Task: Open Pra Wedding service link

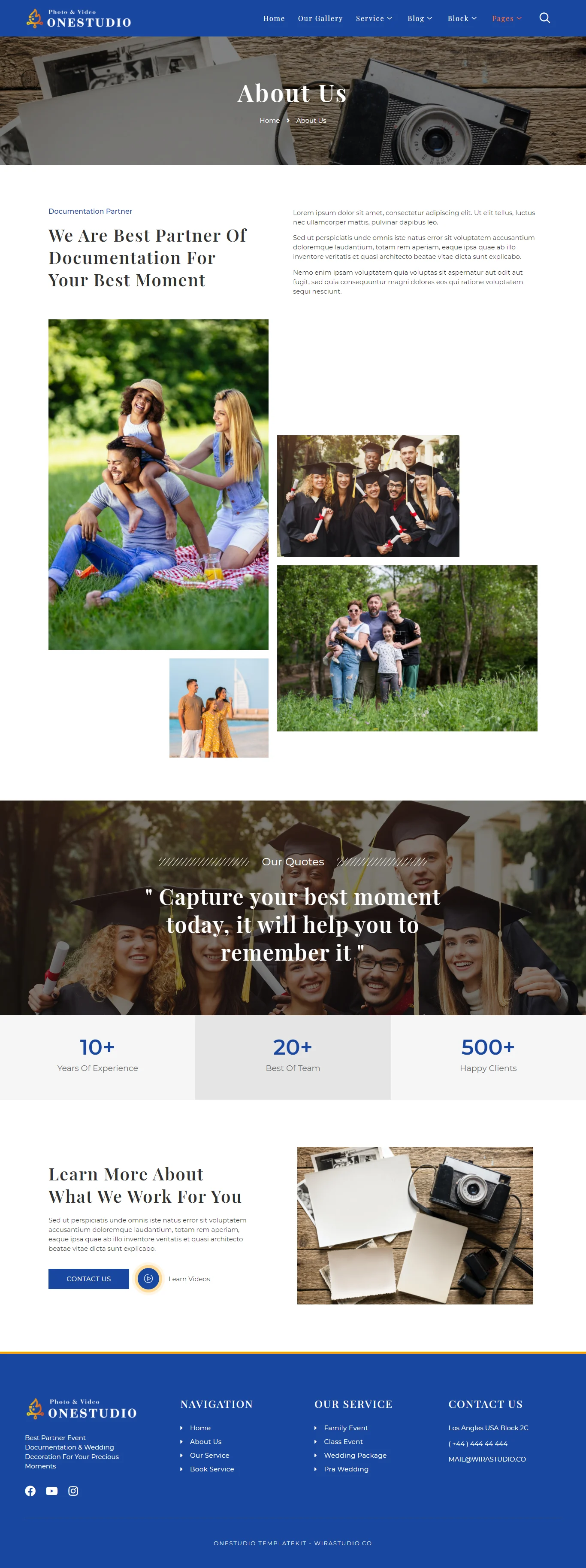Action: (x=346, y=1469)
